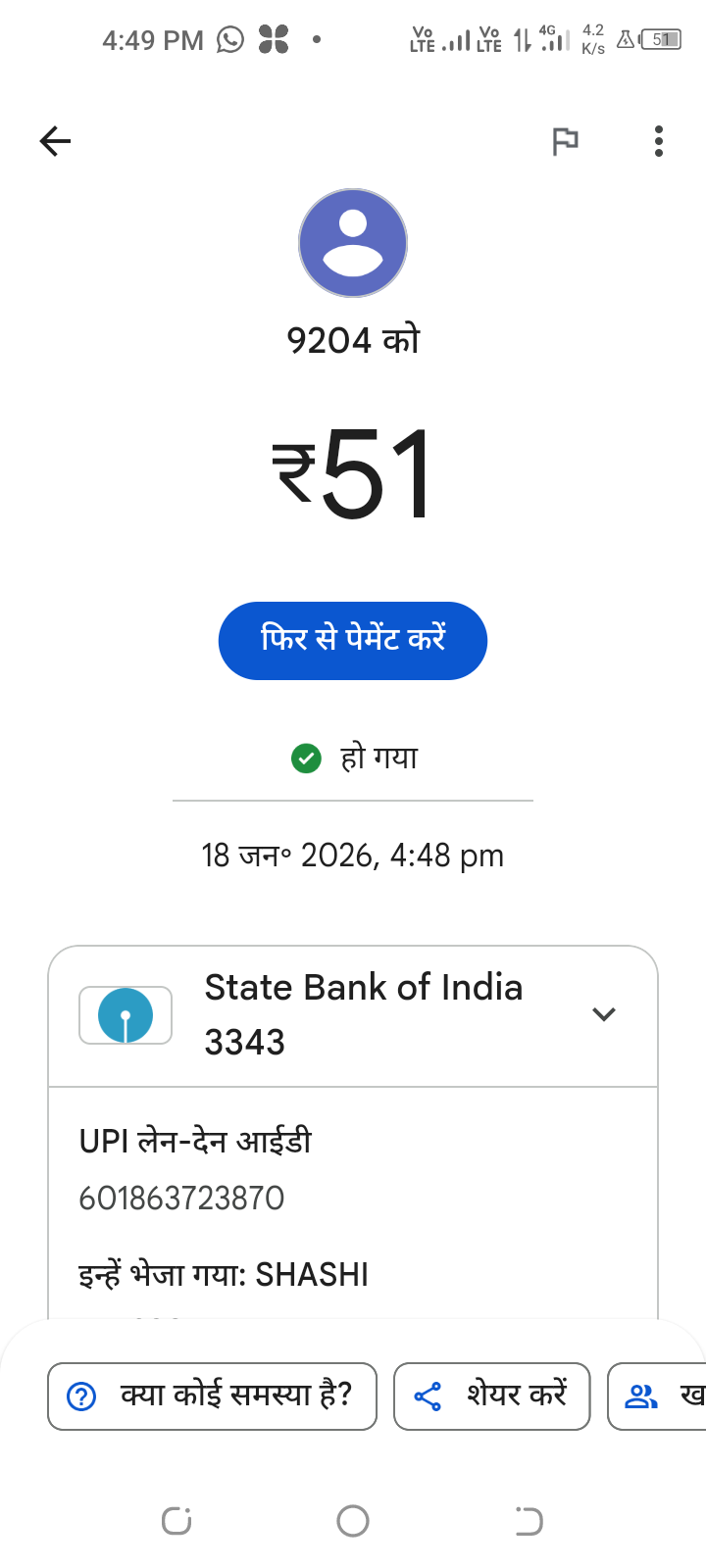The image size is (706, 1568).
Task: Tap क्या कोई समस्या है? help chip
Action: [212, 1396]
